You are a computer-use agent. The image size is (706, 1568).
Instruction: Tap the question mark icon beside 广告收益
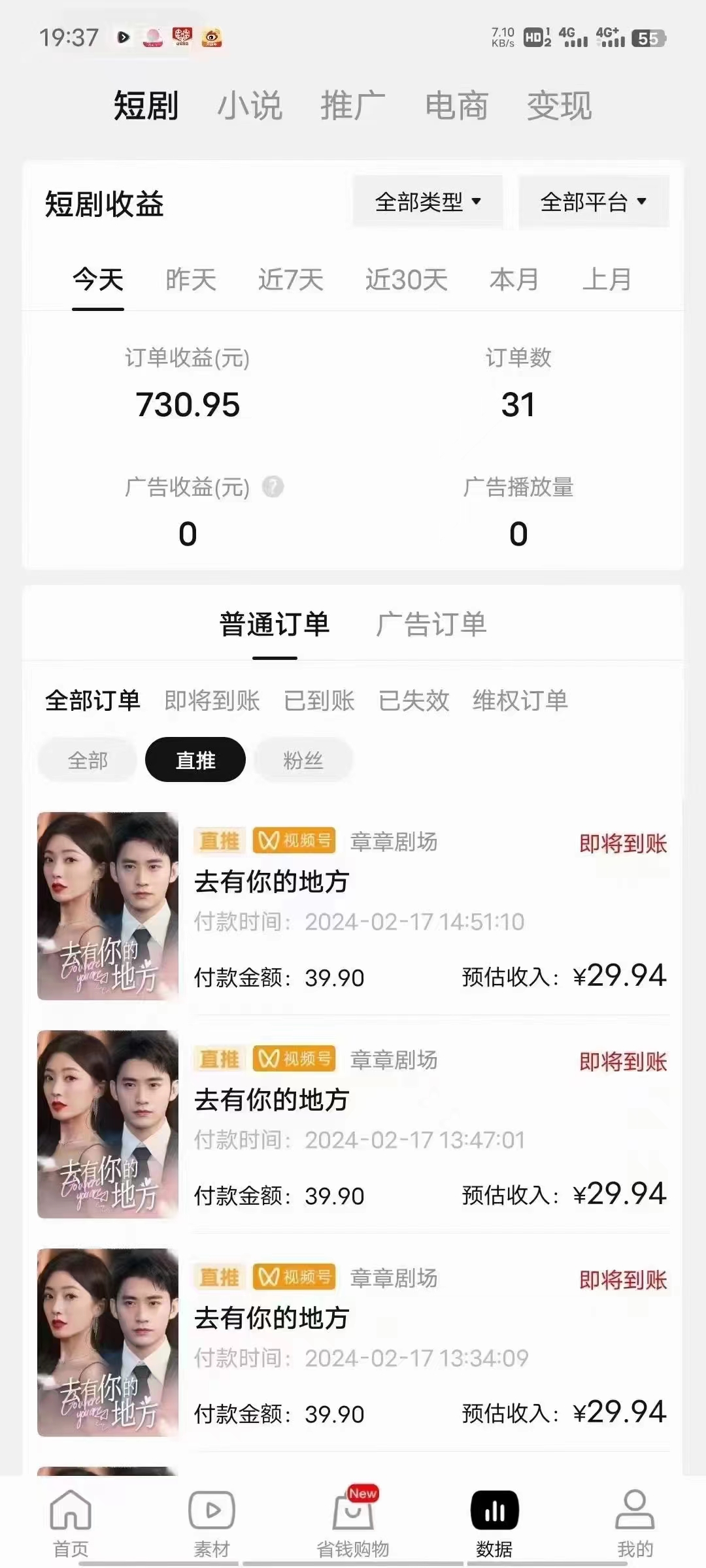tap(273, 486)
